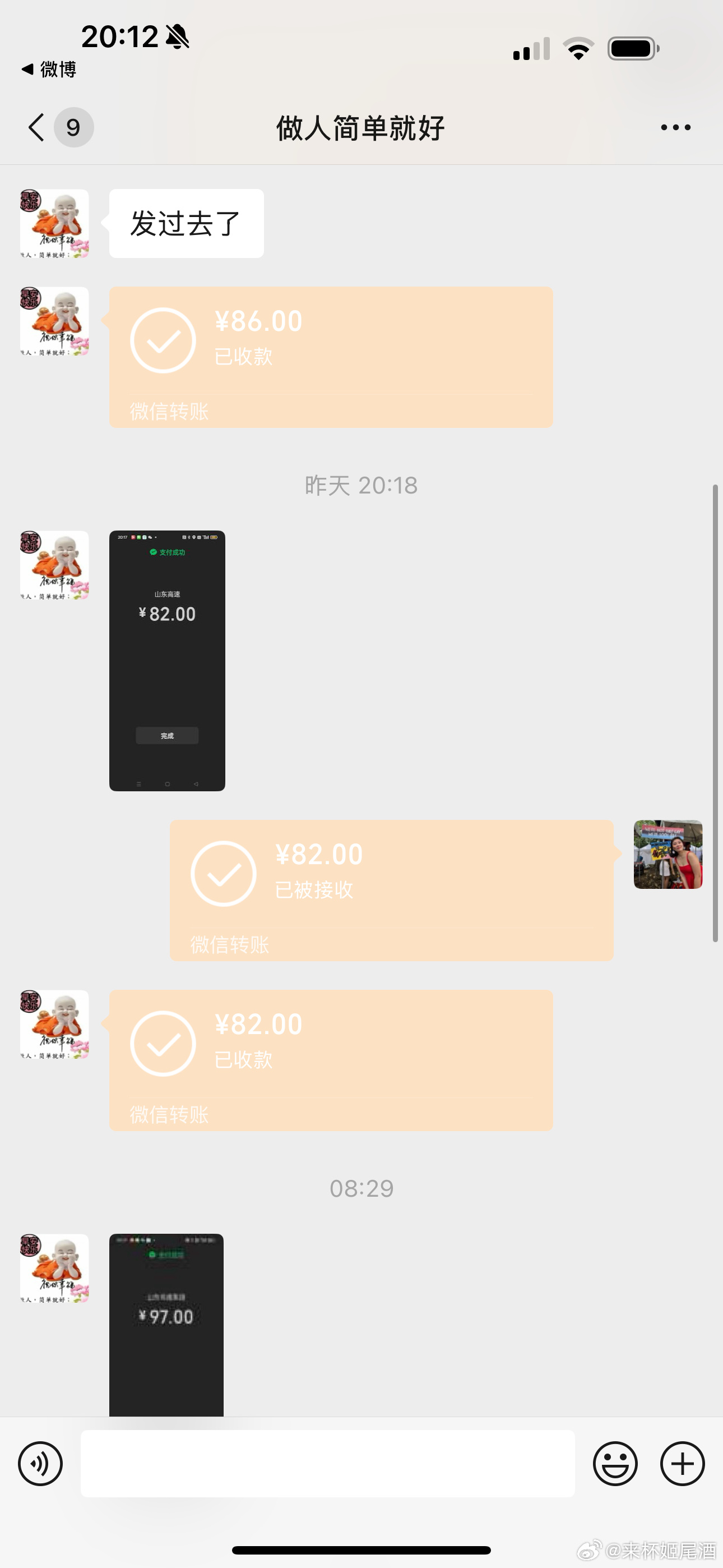Open the ¥82.00 transfer marked 已被接收
The image size is (723, 1568).
pos(391,890)
